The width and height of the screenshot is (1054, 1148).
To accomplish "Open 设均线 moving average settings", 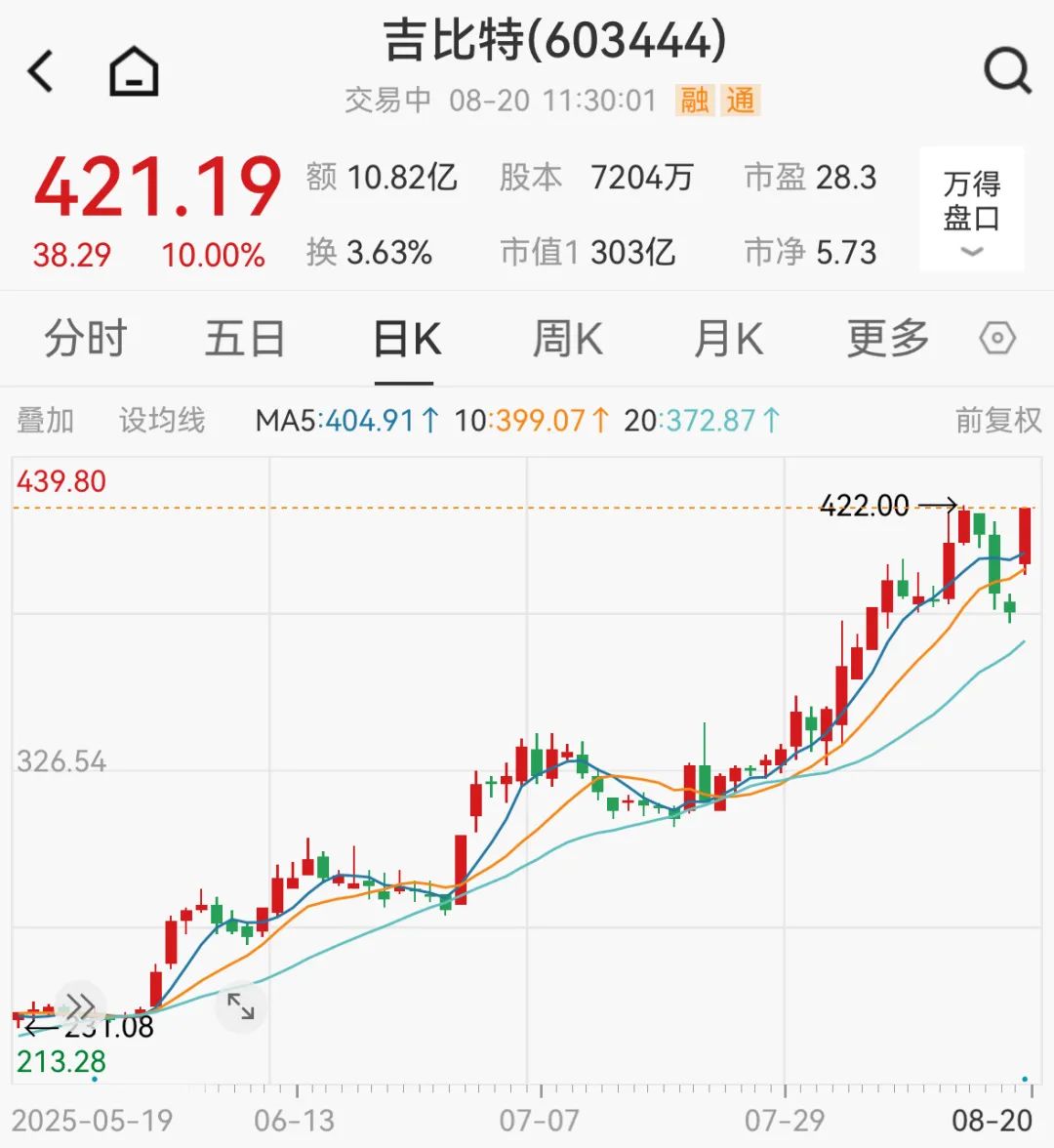I will pos(162,421).
